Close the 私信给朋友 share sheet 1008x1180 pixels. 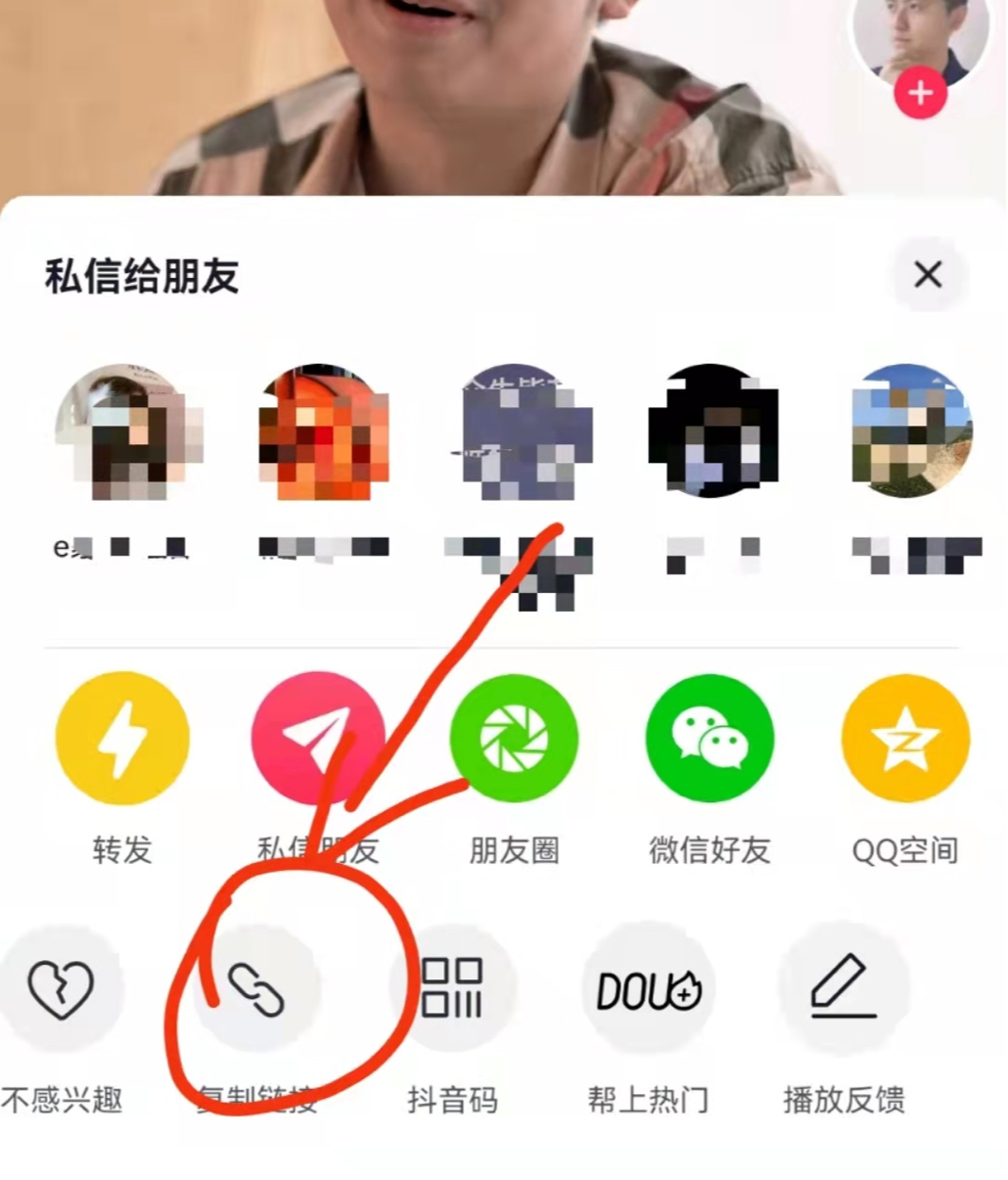[x=927, y=274]
